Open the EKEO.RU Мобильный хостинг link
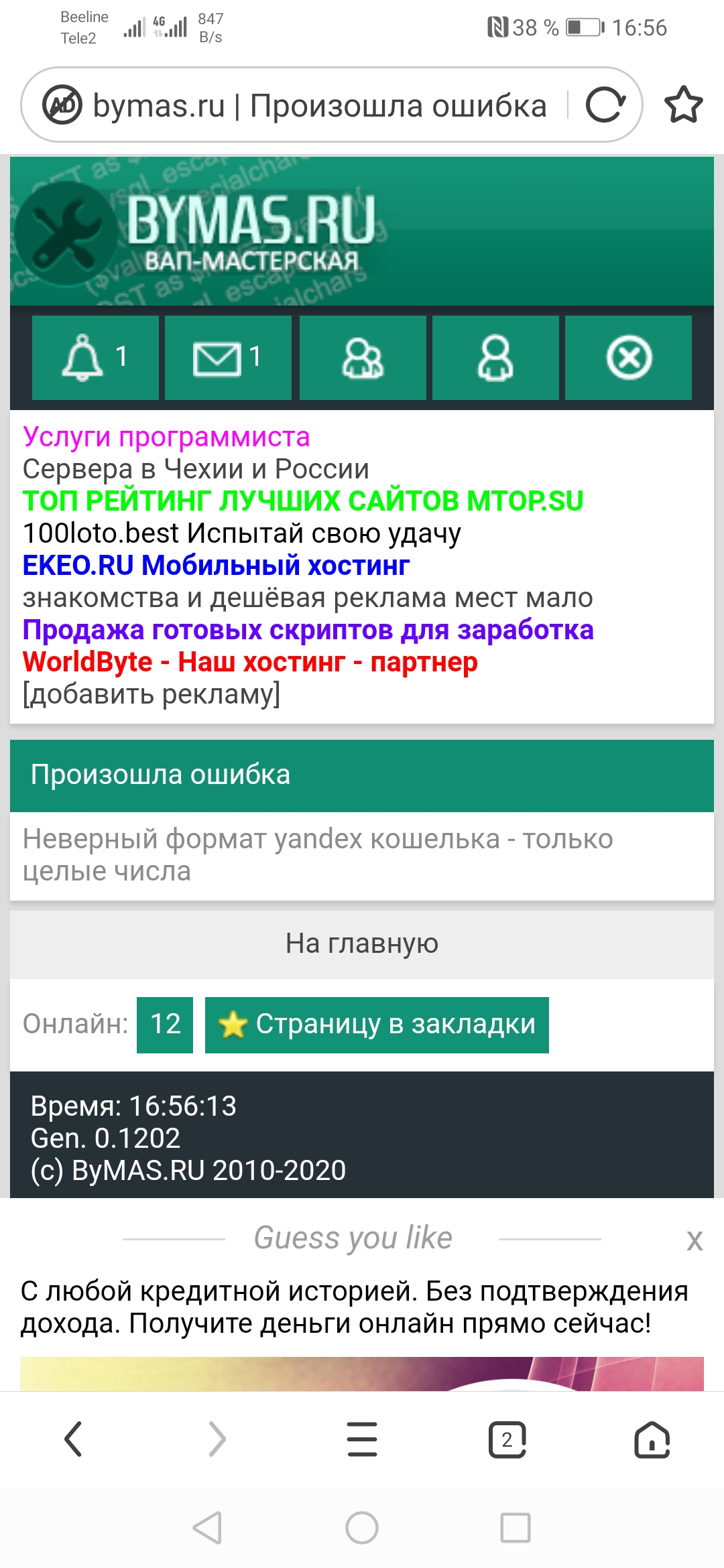The image size is (724, 1568). 216,566
